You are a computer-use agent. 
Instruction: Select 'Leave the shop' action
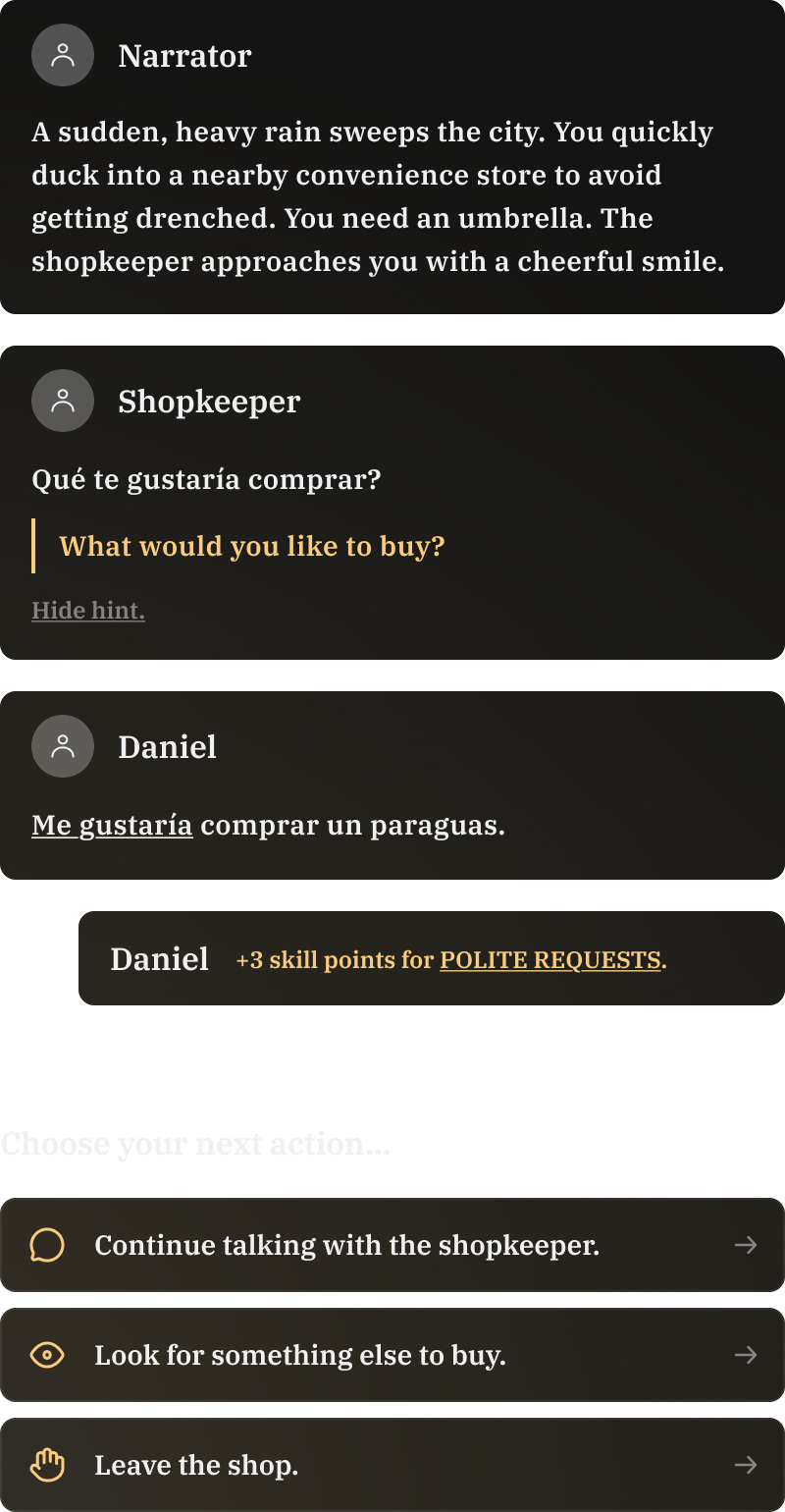coord(392,1465)
